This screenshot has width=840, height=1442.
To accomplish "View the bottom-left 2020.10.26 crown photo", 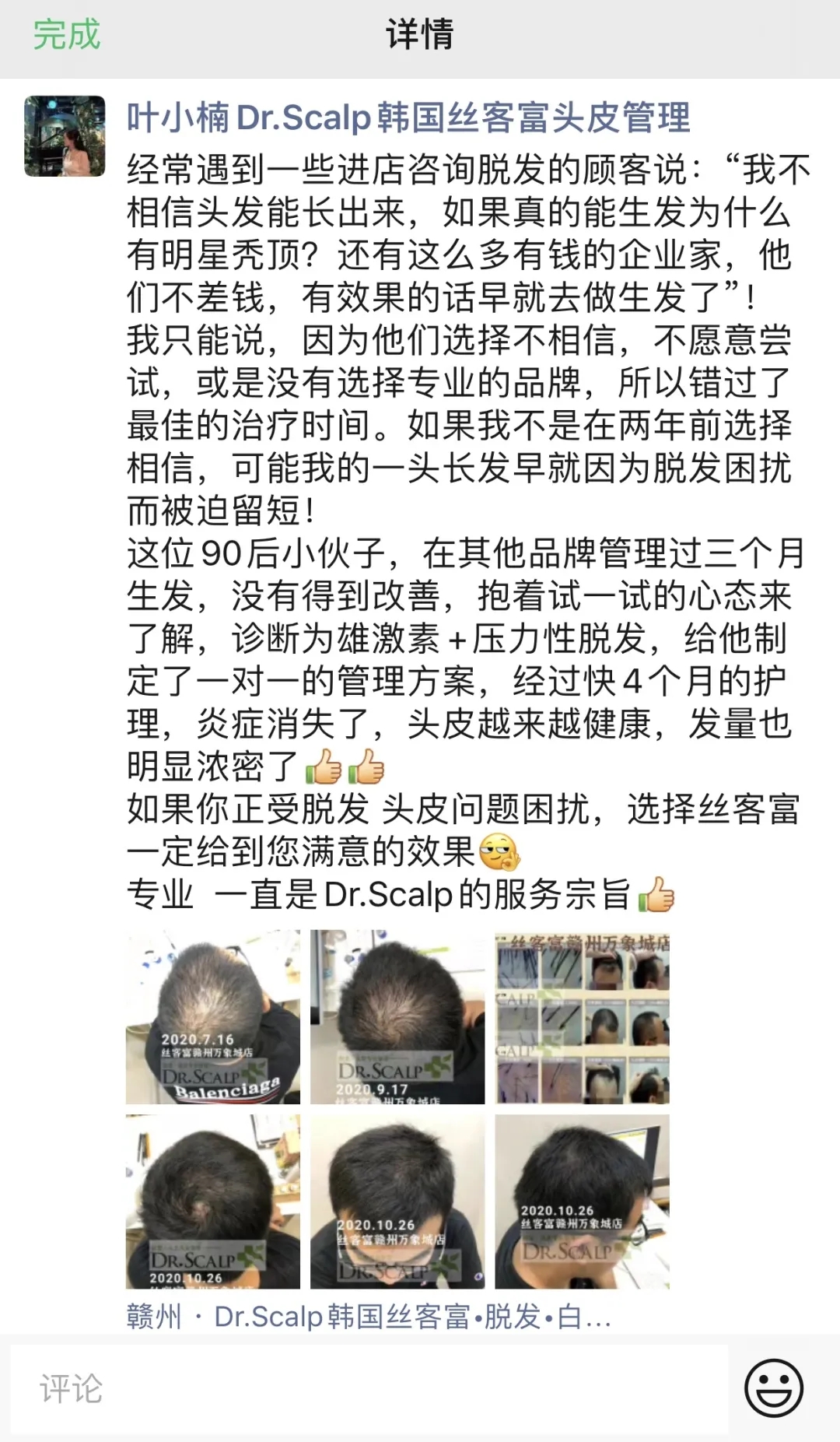I will [x=213, y=1202].
